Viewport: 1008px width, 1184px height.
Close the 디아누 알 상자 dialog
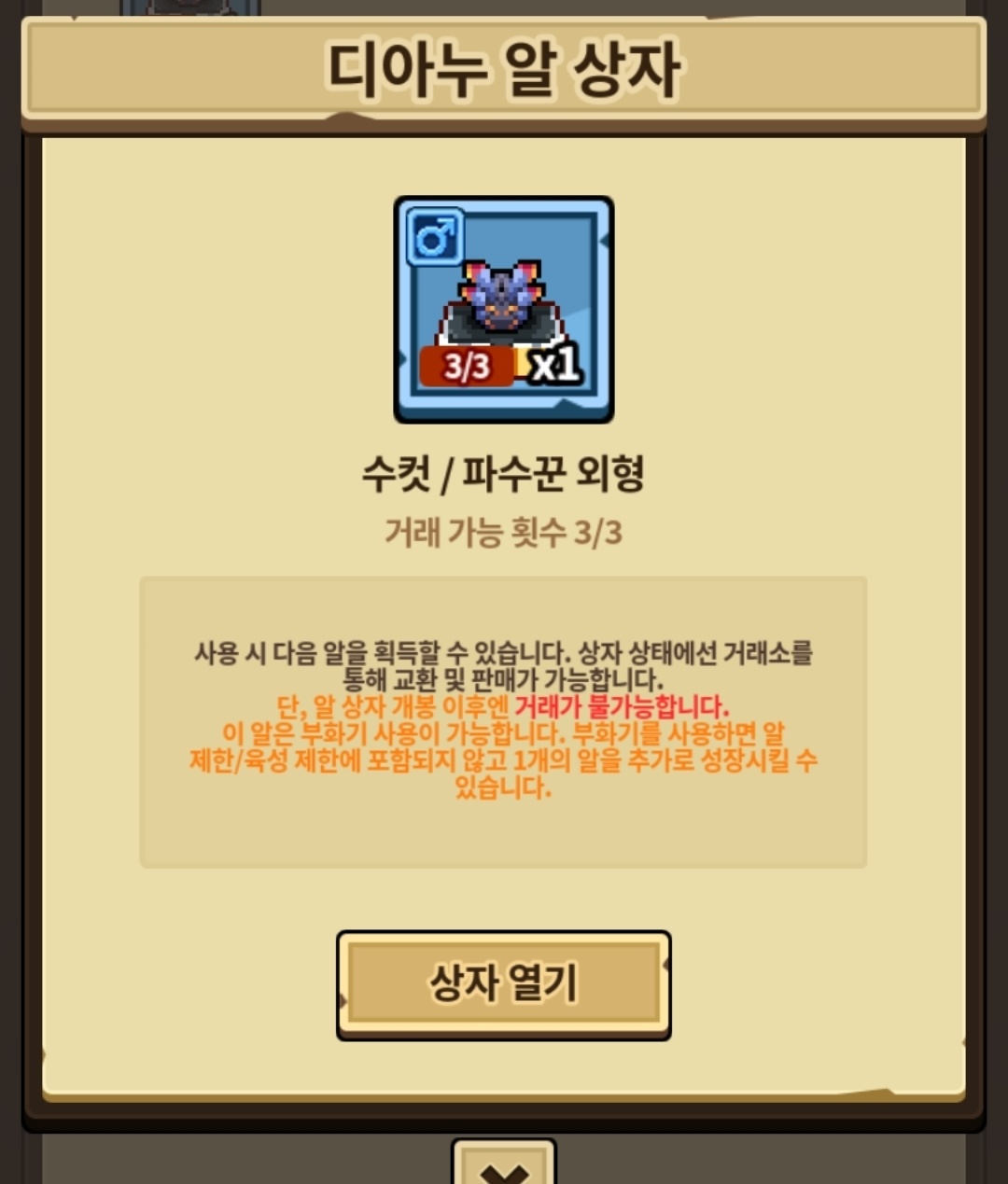(x=504, y=1166)
